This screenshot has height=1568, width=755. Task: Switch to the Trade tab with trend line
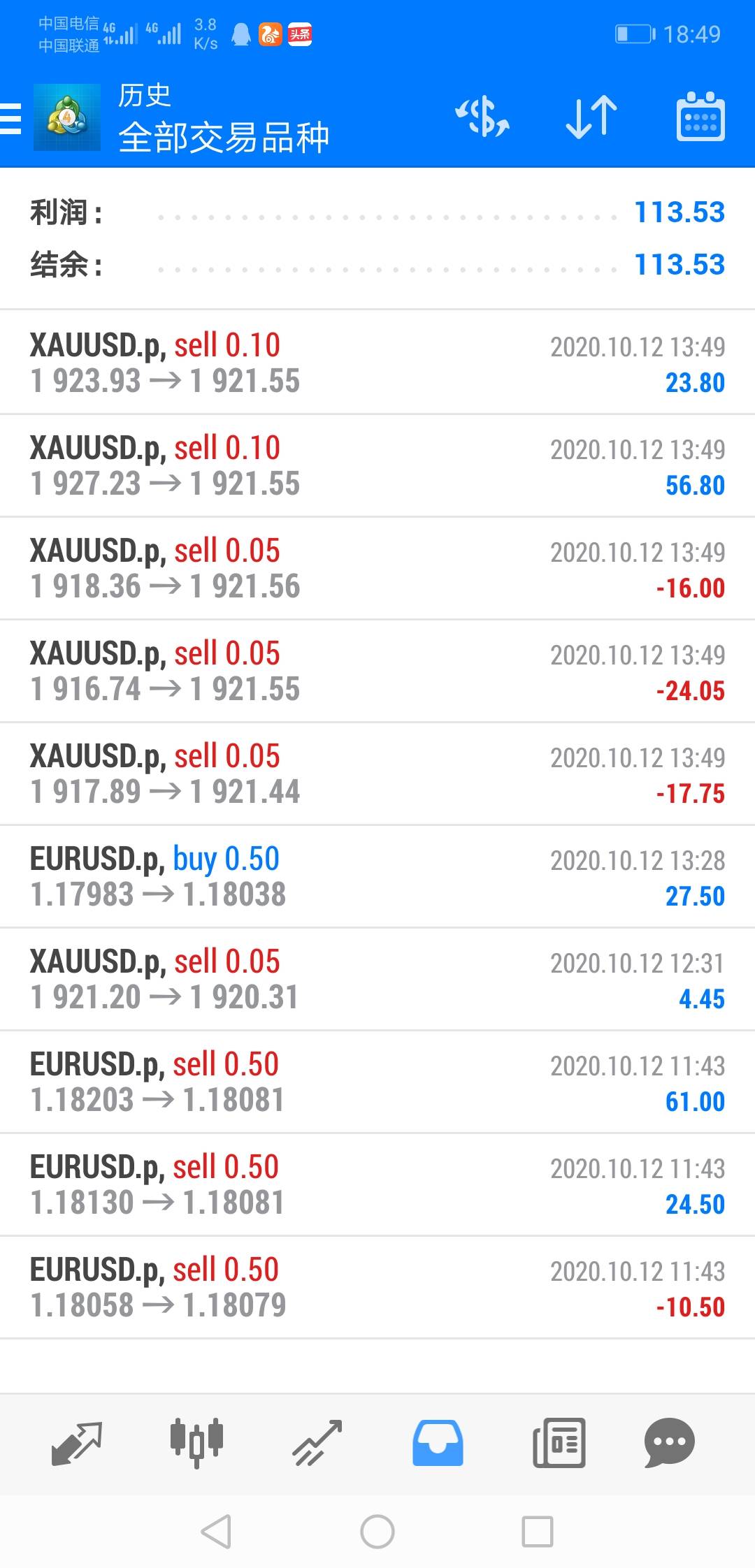tap(317, 1442)
